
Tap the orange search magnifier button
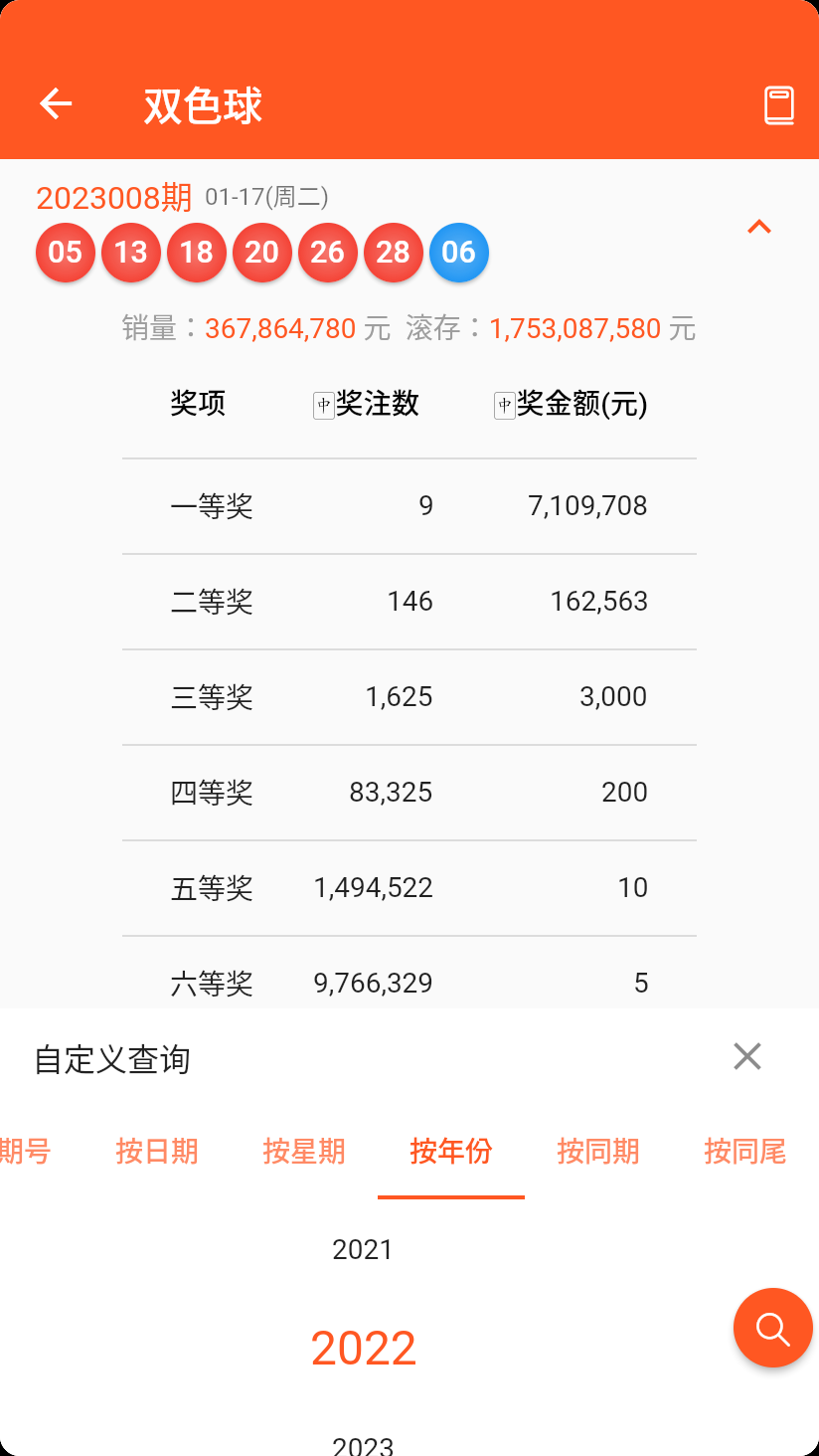click(x=772, y=1328)
